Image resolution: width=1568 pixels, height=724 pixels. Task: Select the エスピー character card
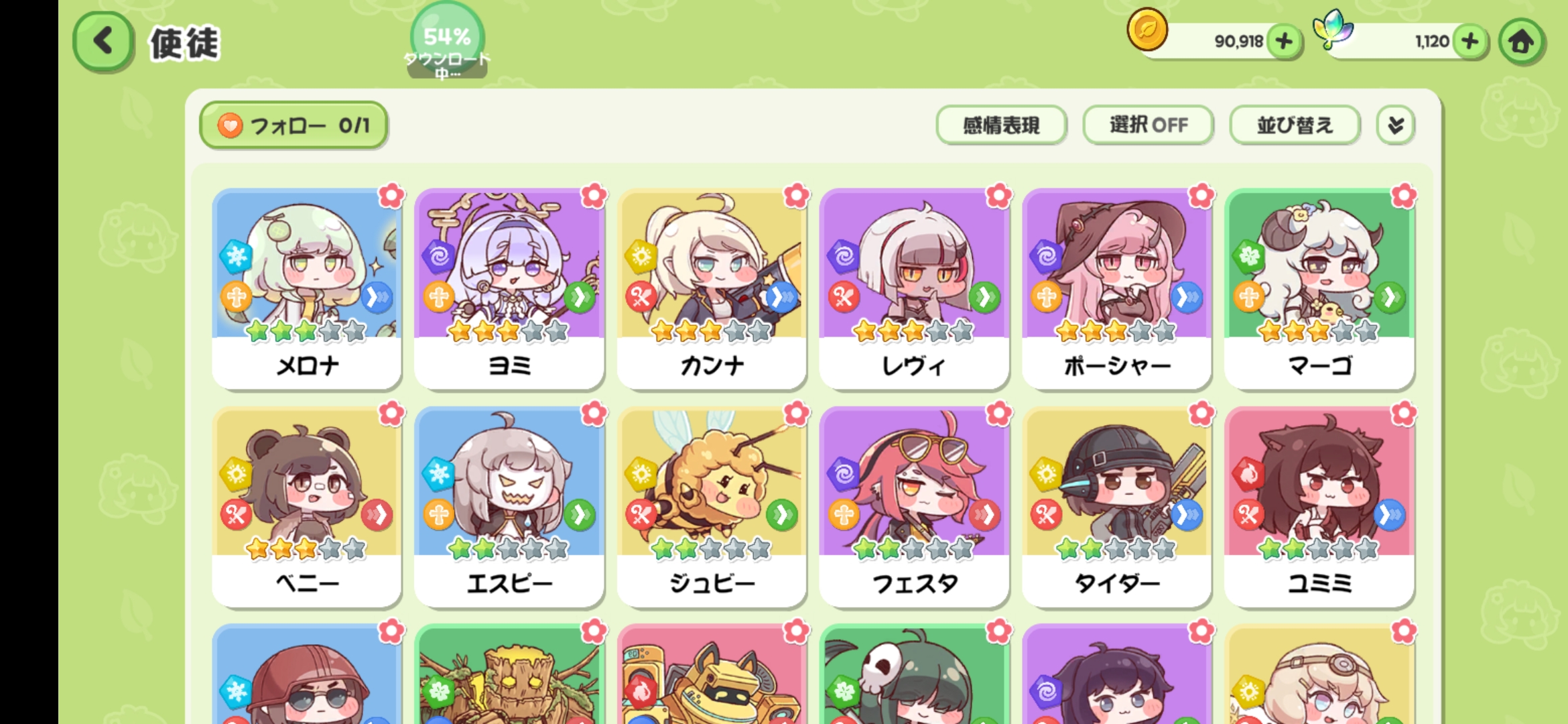click(509, 506)
